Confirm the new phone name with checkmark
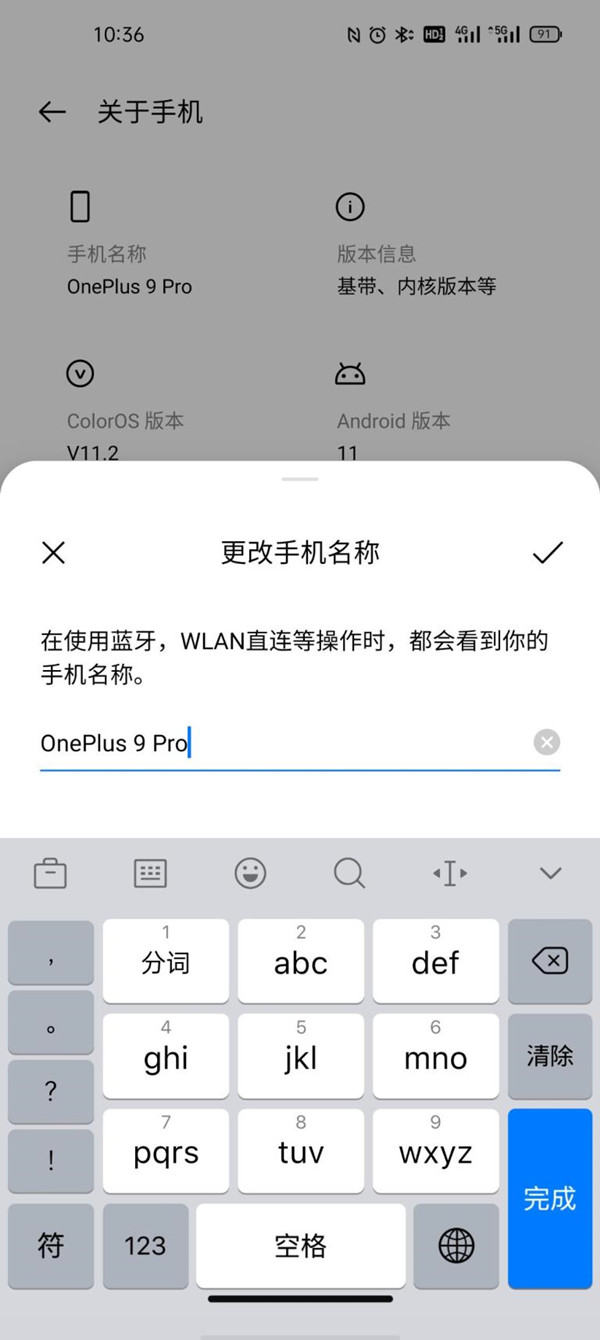 (547, 552)
